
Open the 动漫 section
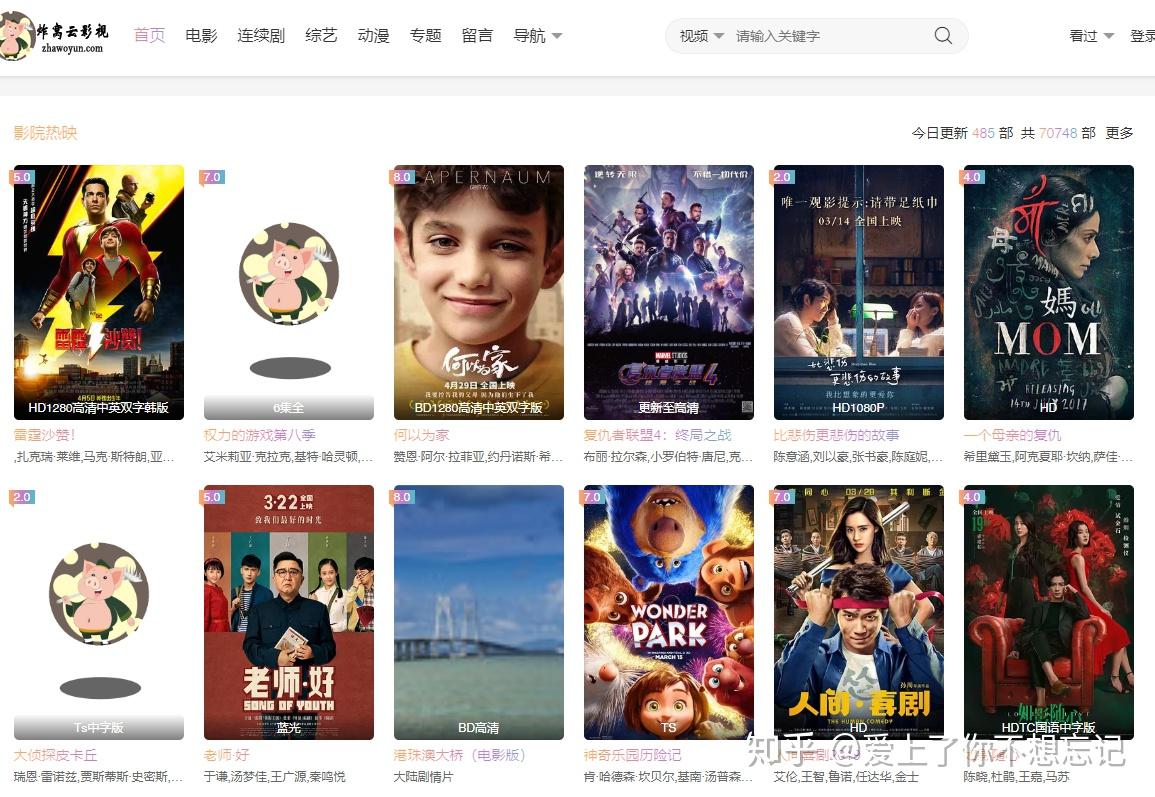tap(373, 36)
